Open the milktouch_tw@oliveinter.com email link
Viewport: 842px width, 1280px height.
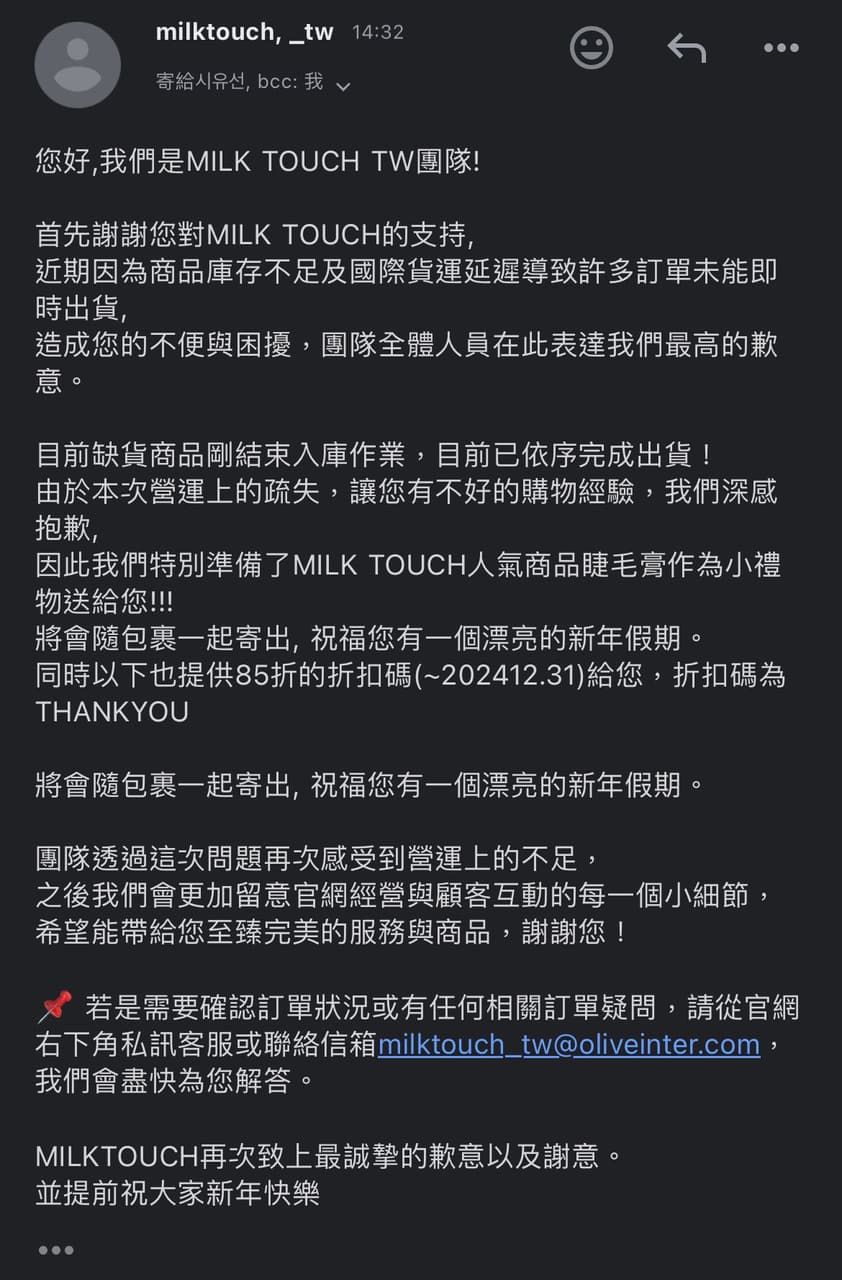(568, 1045)
